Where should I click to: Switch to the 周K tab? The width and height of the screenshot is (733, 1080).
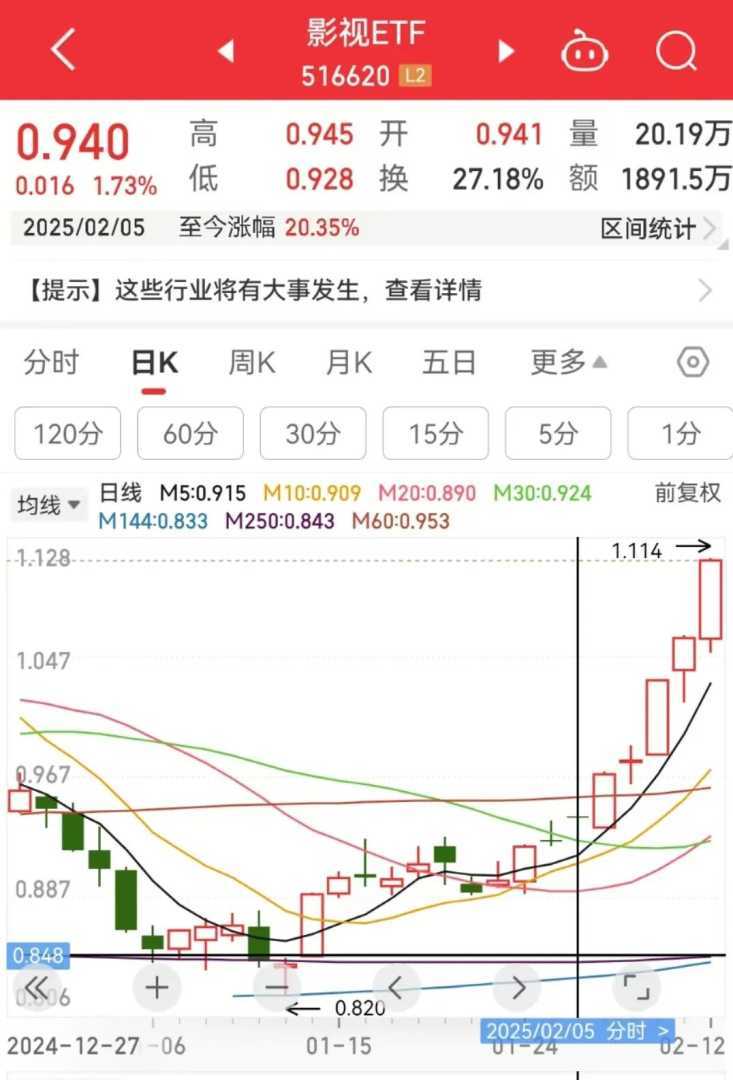[x=251, y=363]
